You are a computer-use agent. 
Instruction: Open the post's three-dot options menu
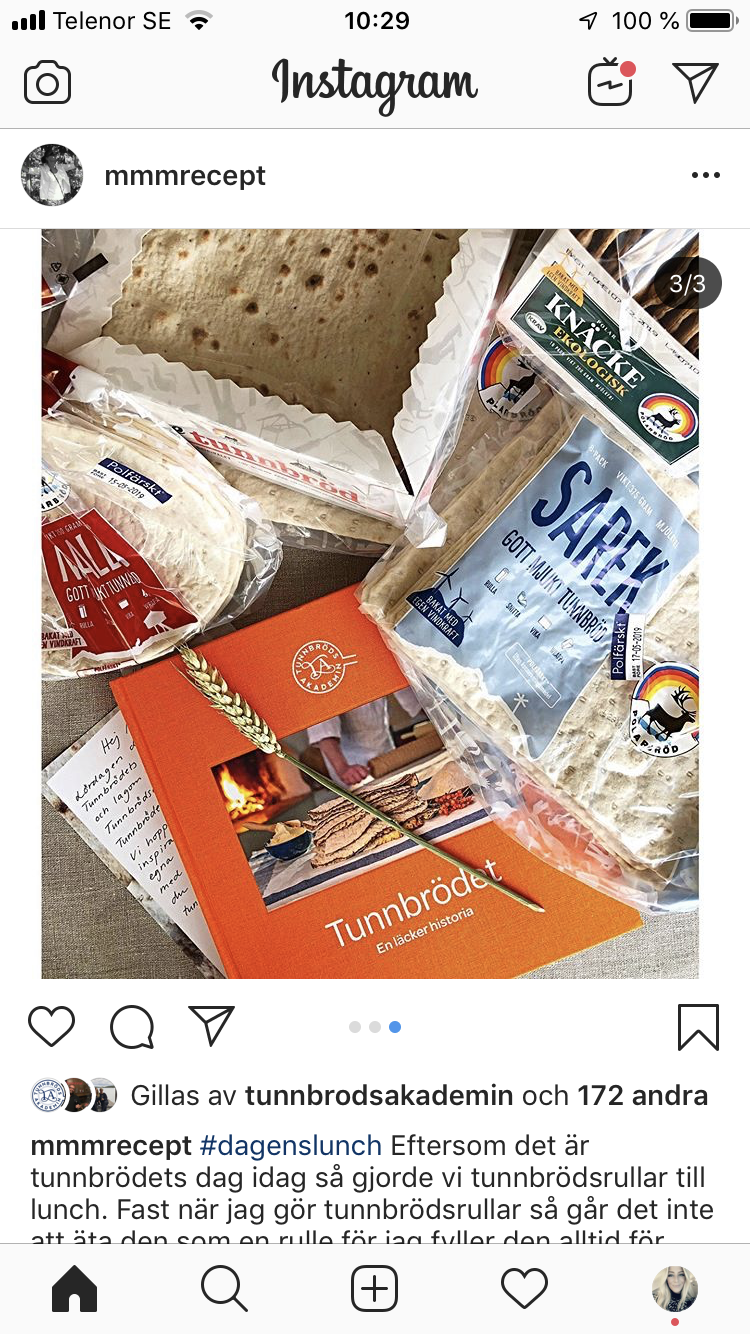pos(706,176)
